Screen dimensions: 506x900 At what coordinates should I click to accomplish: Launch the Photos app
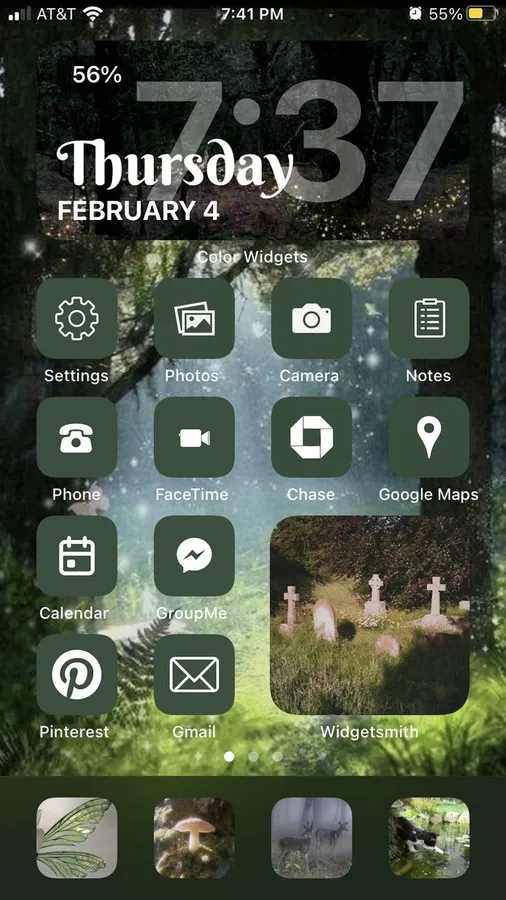194,319
